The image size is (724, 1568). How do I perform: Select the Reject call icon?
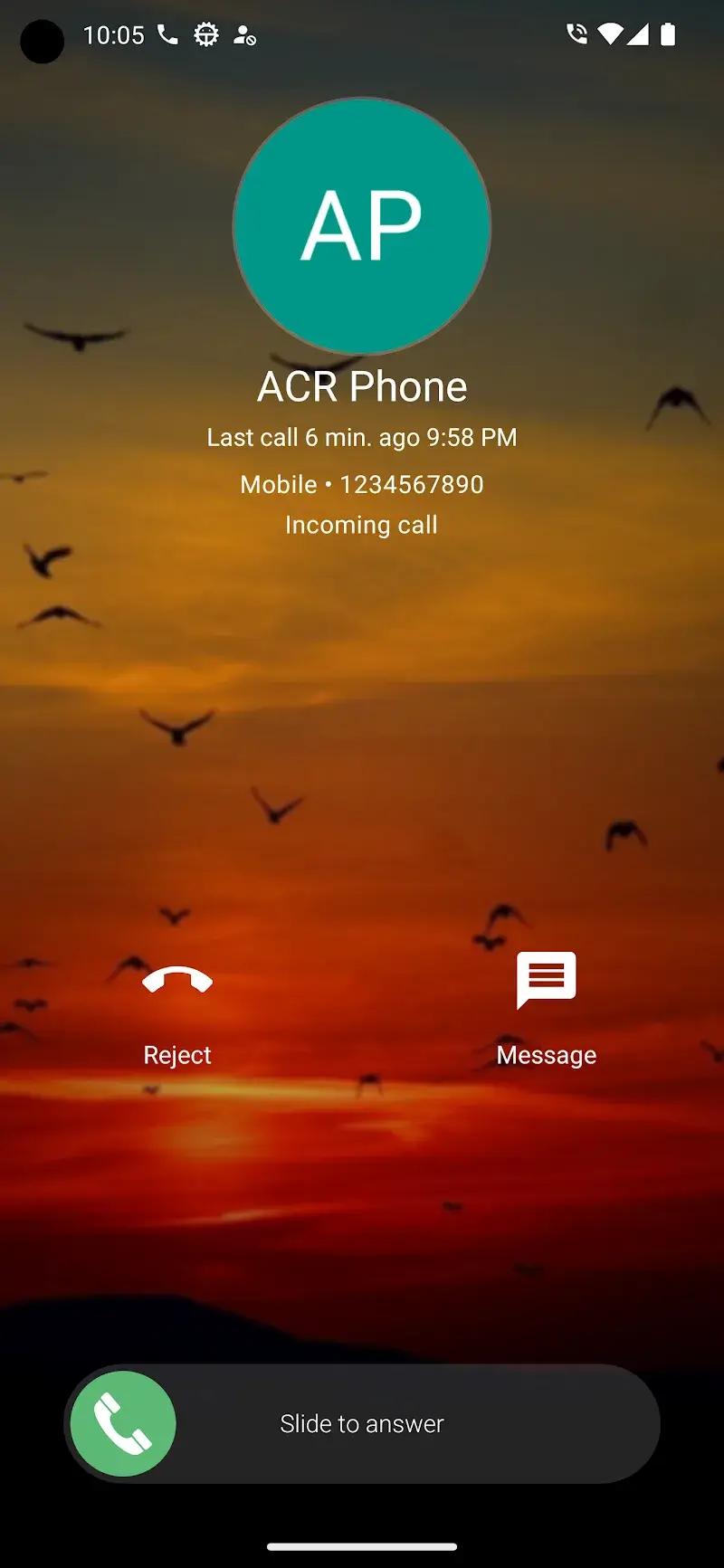click(x=176, y=982)
